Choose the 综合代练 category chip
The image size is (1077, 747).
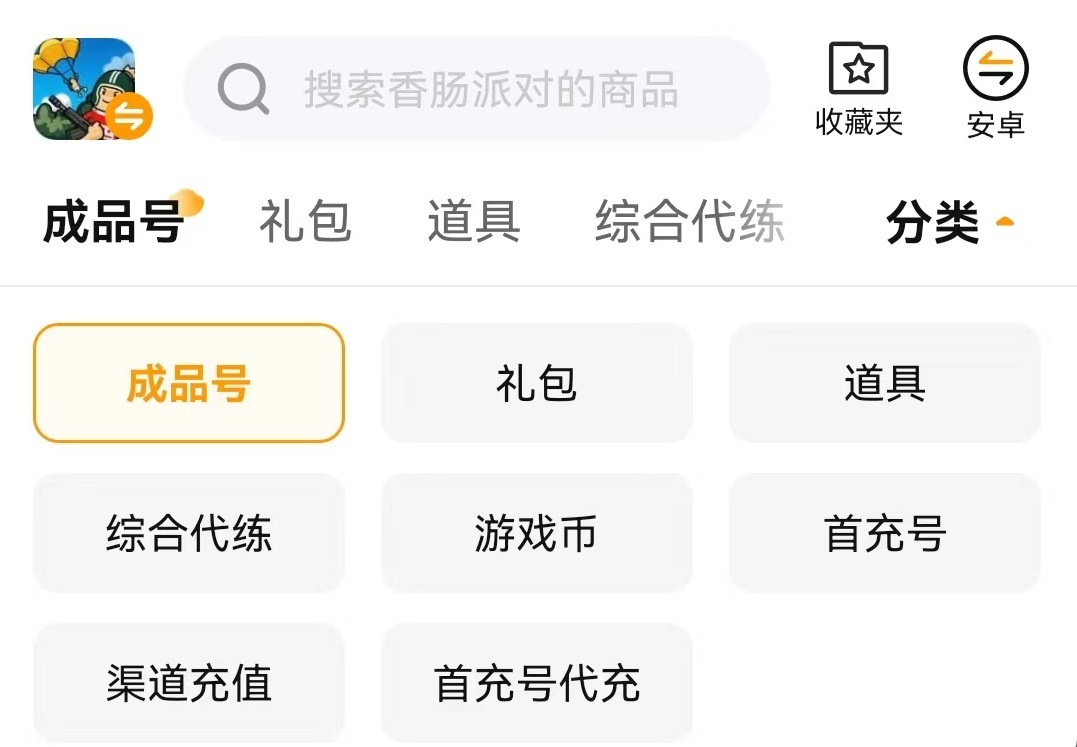[189, 533]
